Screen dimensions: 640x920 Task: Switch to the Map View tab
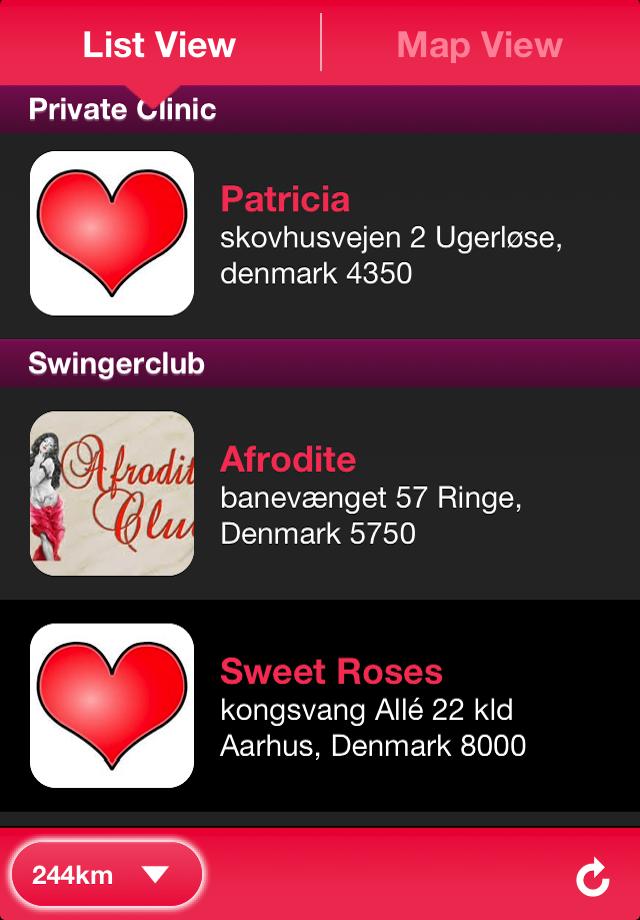480,45
